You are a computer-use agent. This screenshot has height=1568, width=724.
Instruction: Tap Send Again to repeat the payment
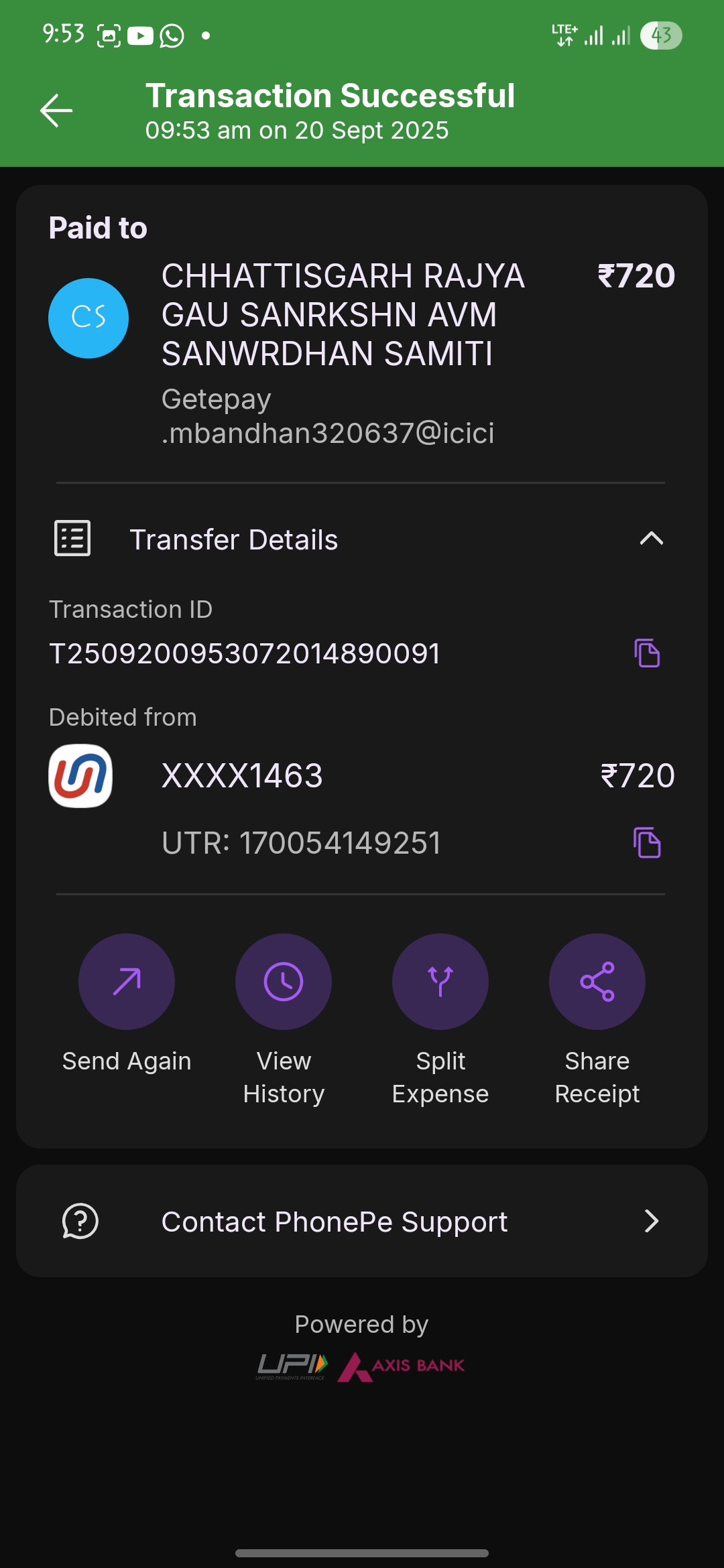click(x=127, y=982)
